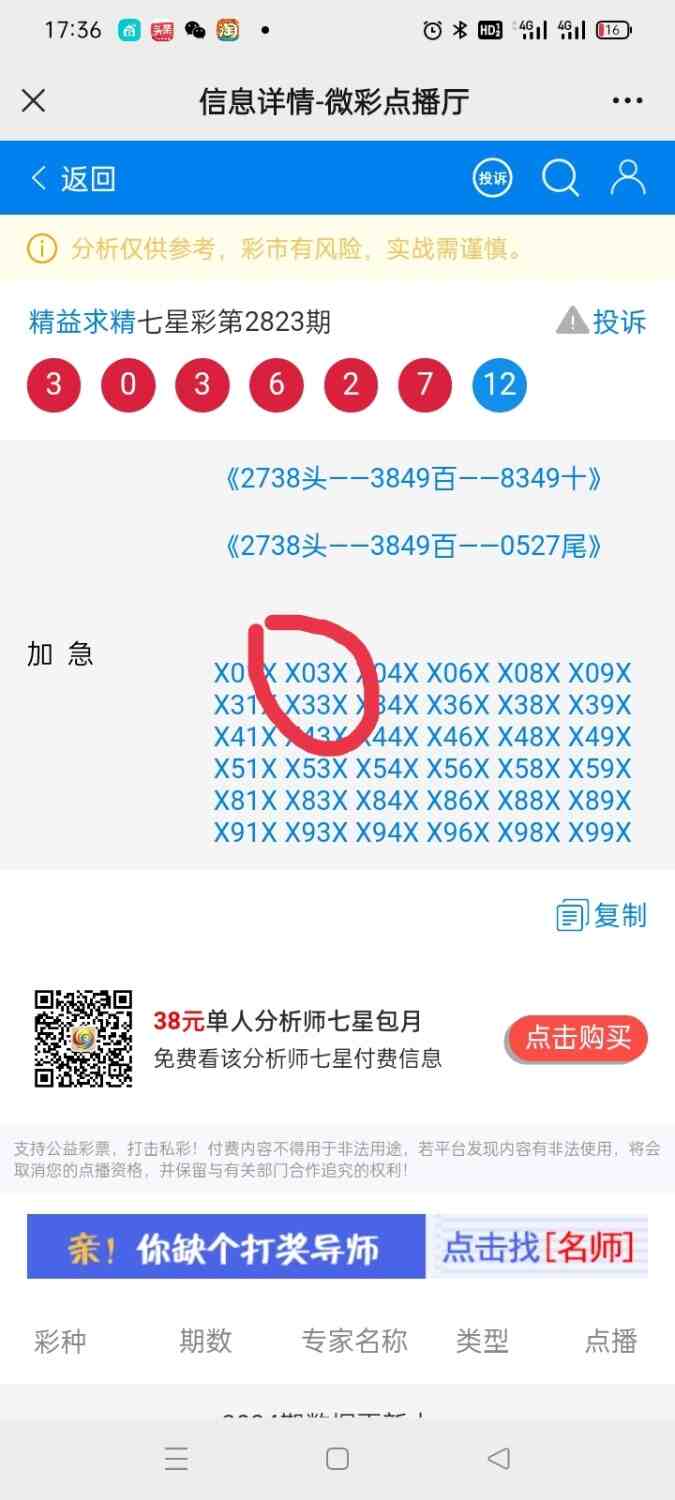Go back using 返回
This screenshot has width=675, height=1500.
(73, 179)
